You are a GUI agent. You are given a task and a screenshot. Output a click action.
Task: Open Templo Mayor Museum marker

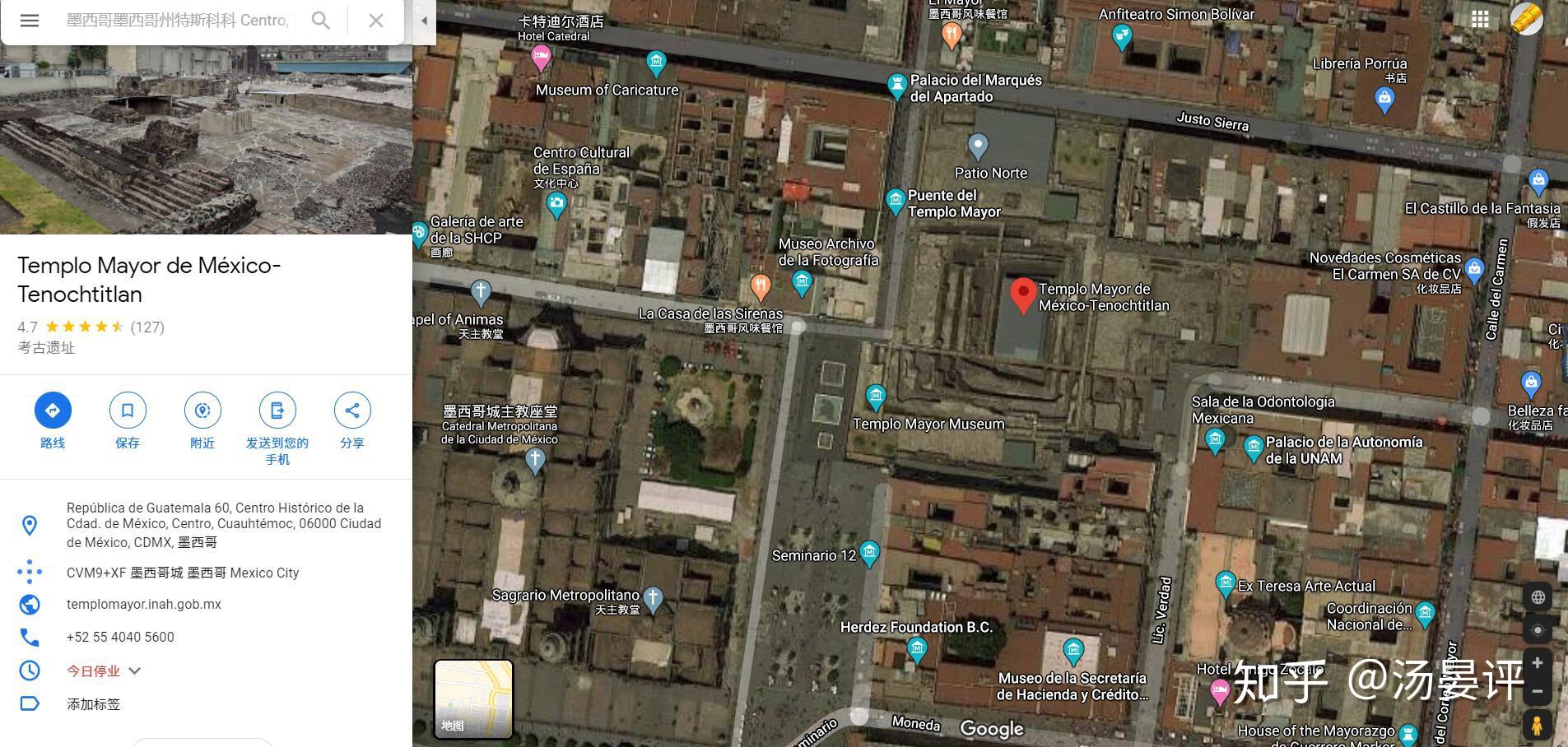876,397
